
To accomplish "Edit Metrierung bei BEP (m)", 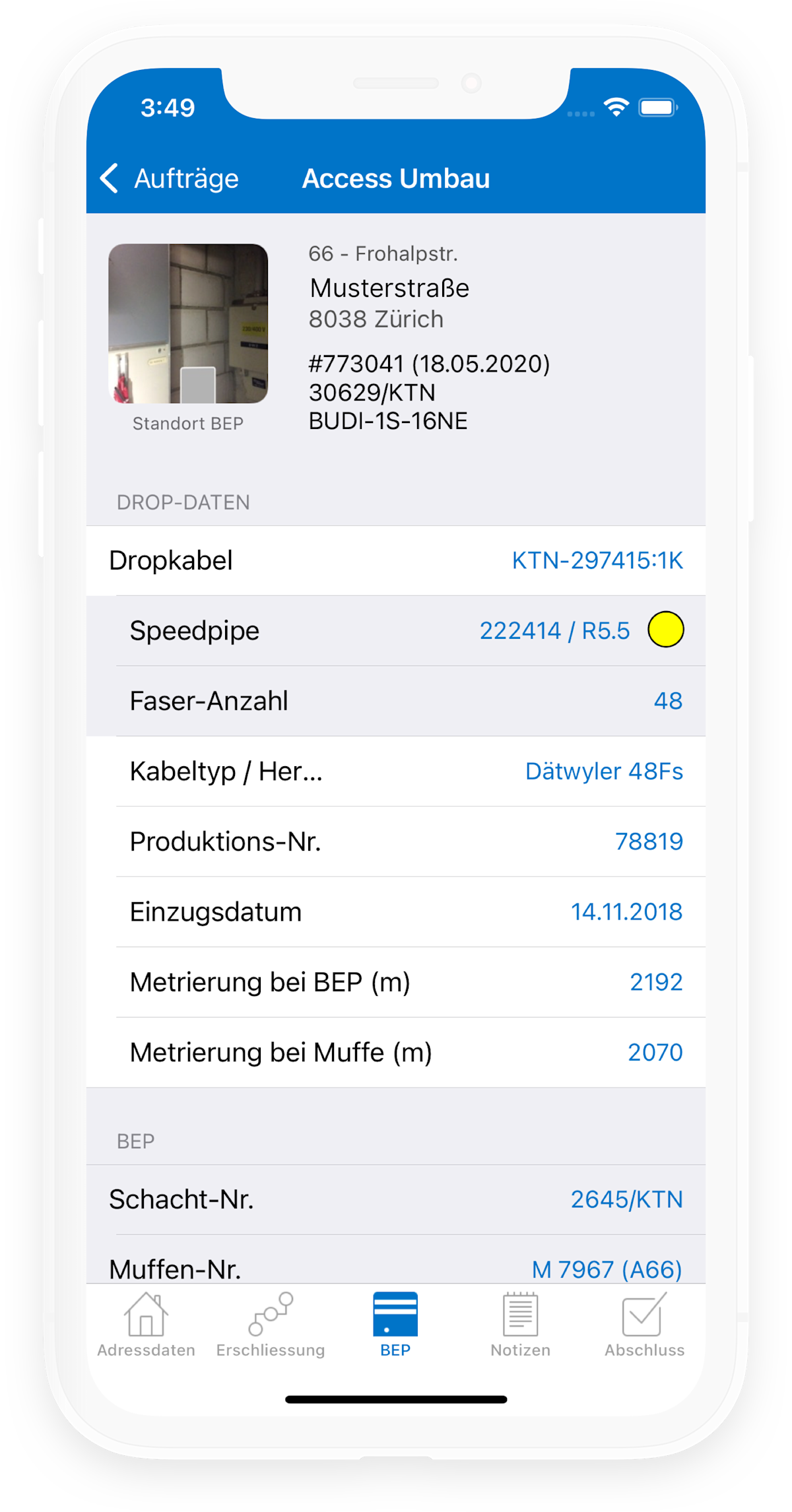I will pyautogui.click(x=655, y=982).
